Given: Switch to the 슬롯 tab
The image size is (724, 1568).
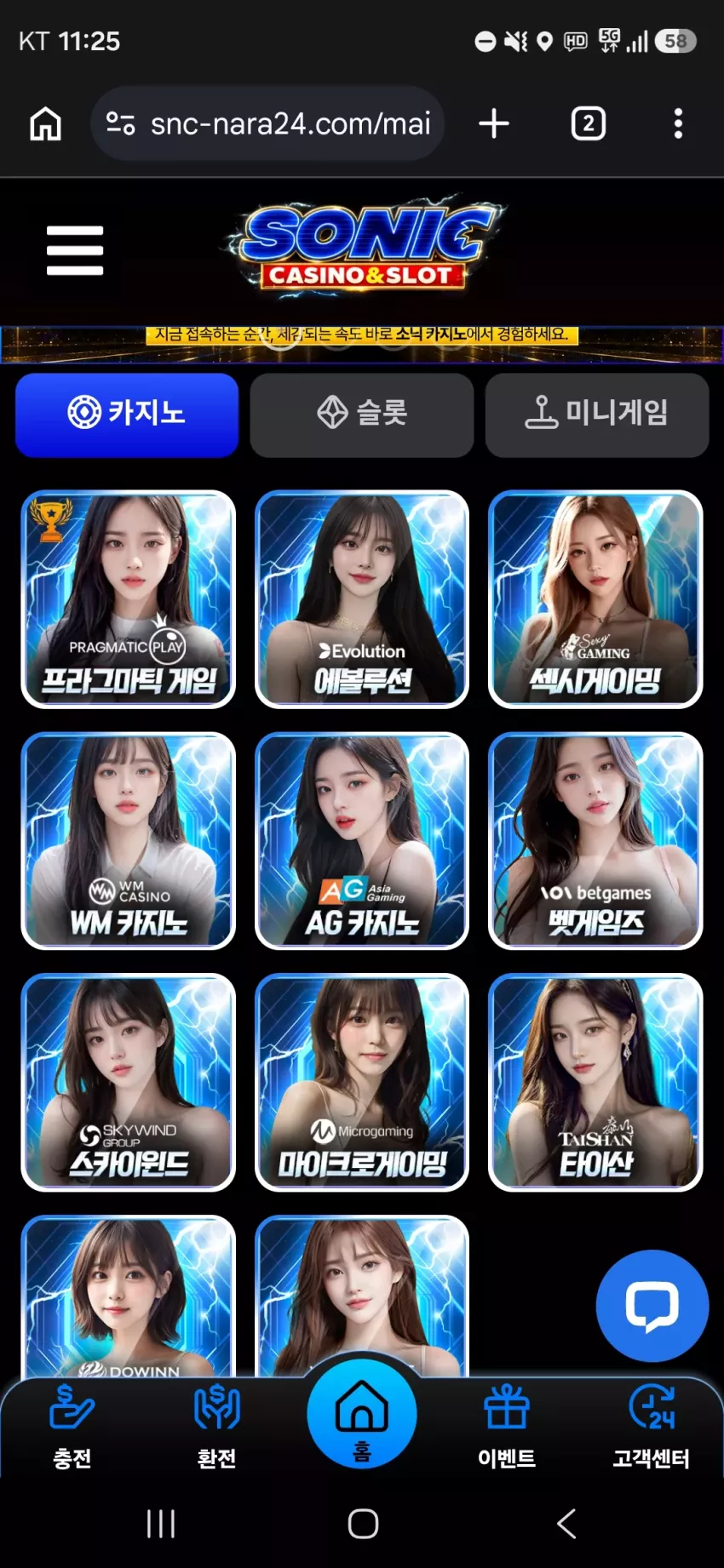Looking at the screenshot, I should [x=362, y=415].
